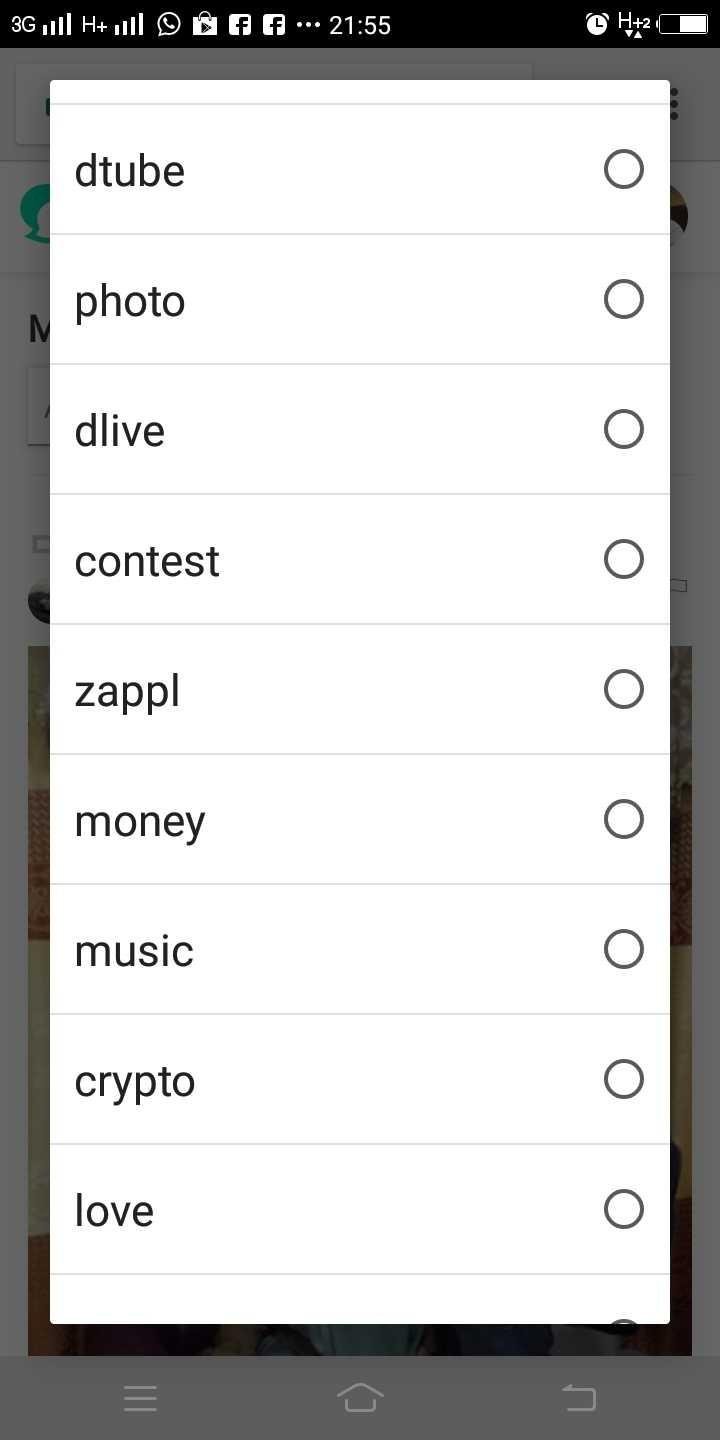Select love in the tag list
The image size is (720, 1440).
360,1210
